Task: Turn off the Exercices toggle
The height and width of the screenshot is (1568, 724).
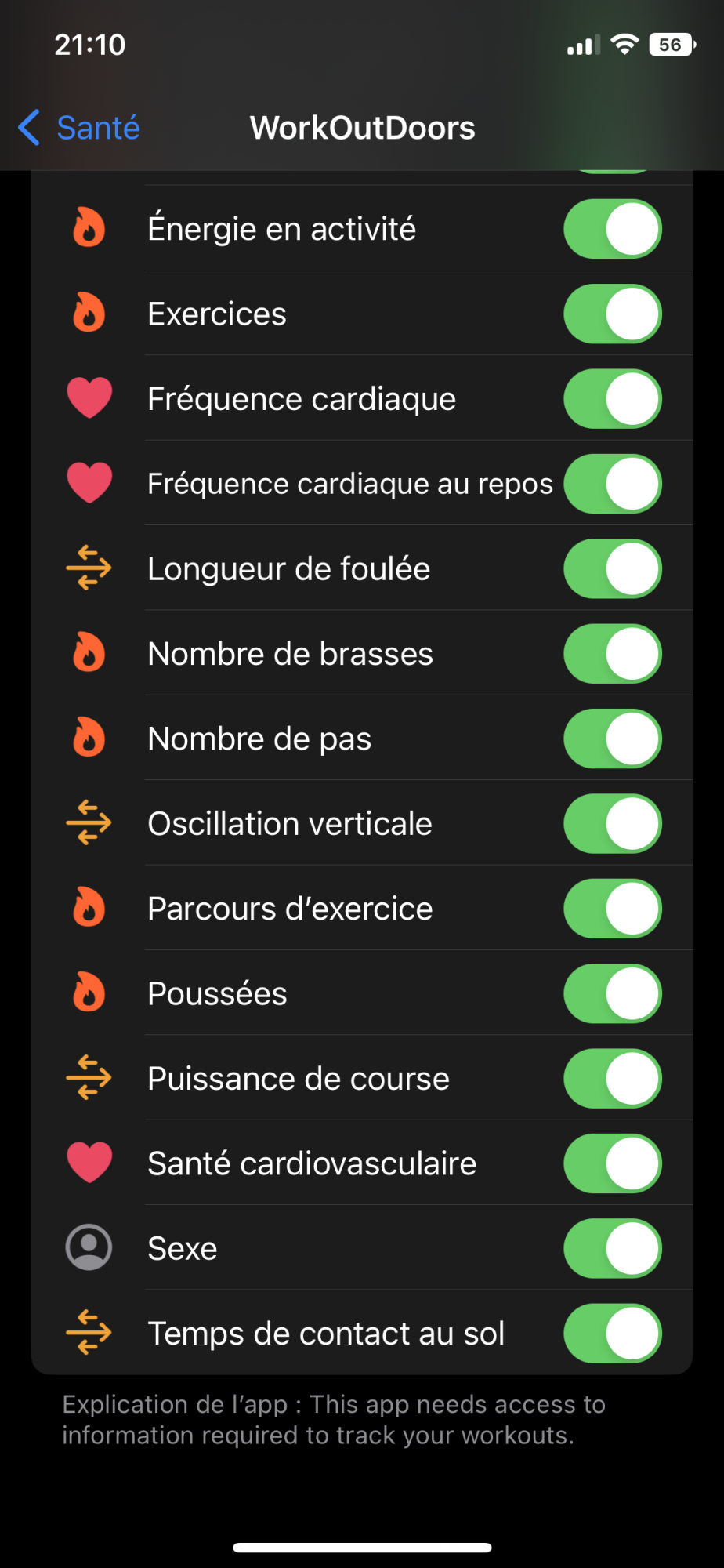Action: coord(613,314)
